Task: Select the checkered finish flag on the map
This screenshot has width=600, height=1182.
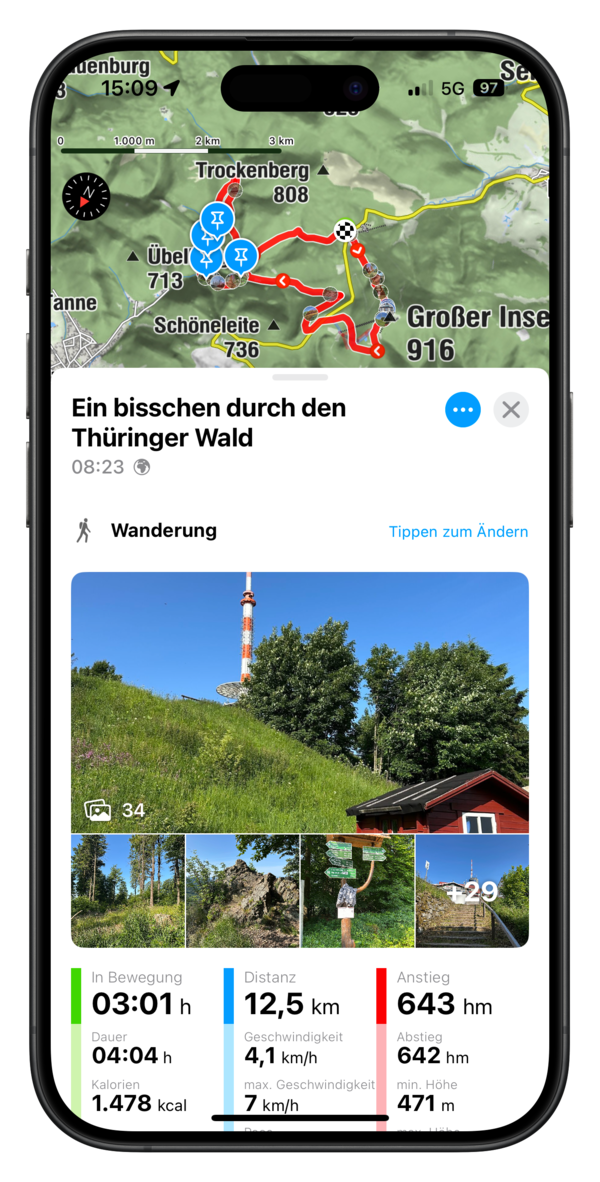Action: 345,232
